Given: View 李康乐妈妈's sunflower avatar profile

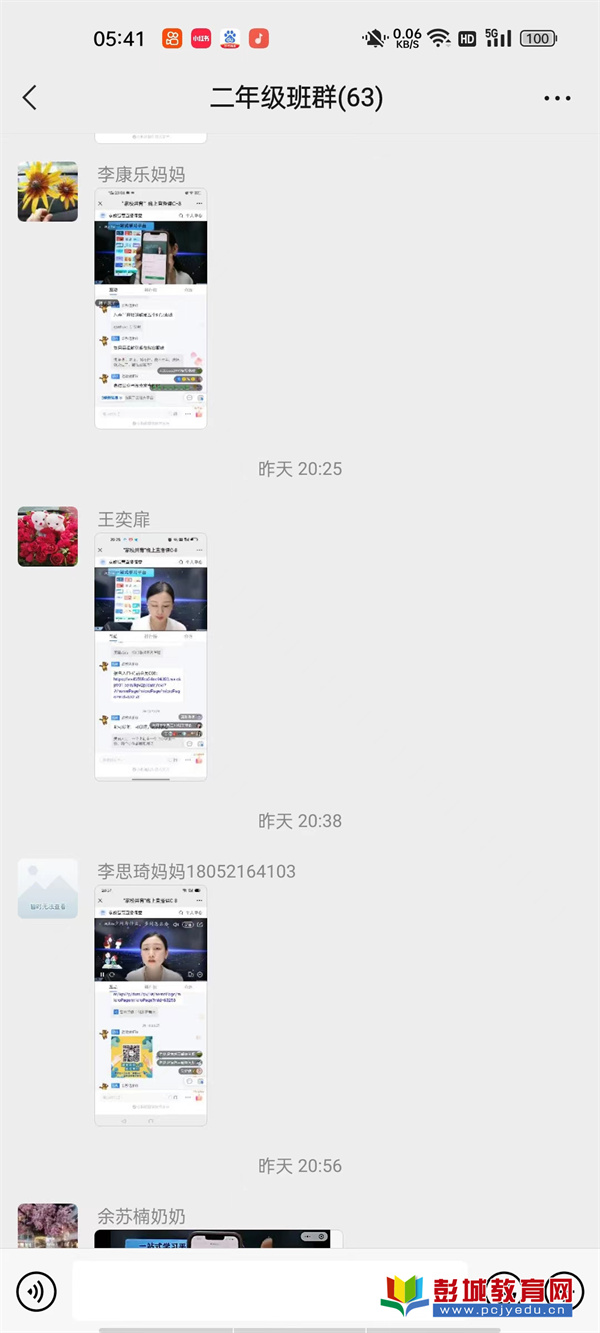Looking at the screenshot, I should click(x=48, y=191).
